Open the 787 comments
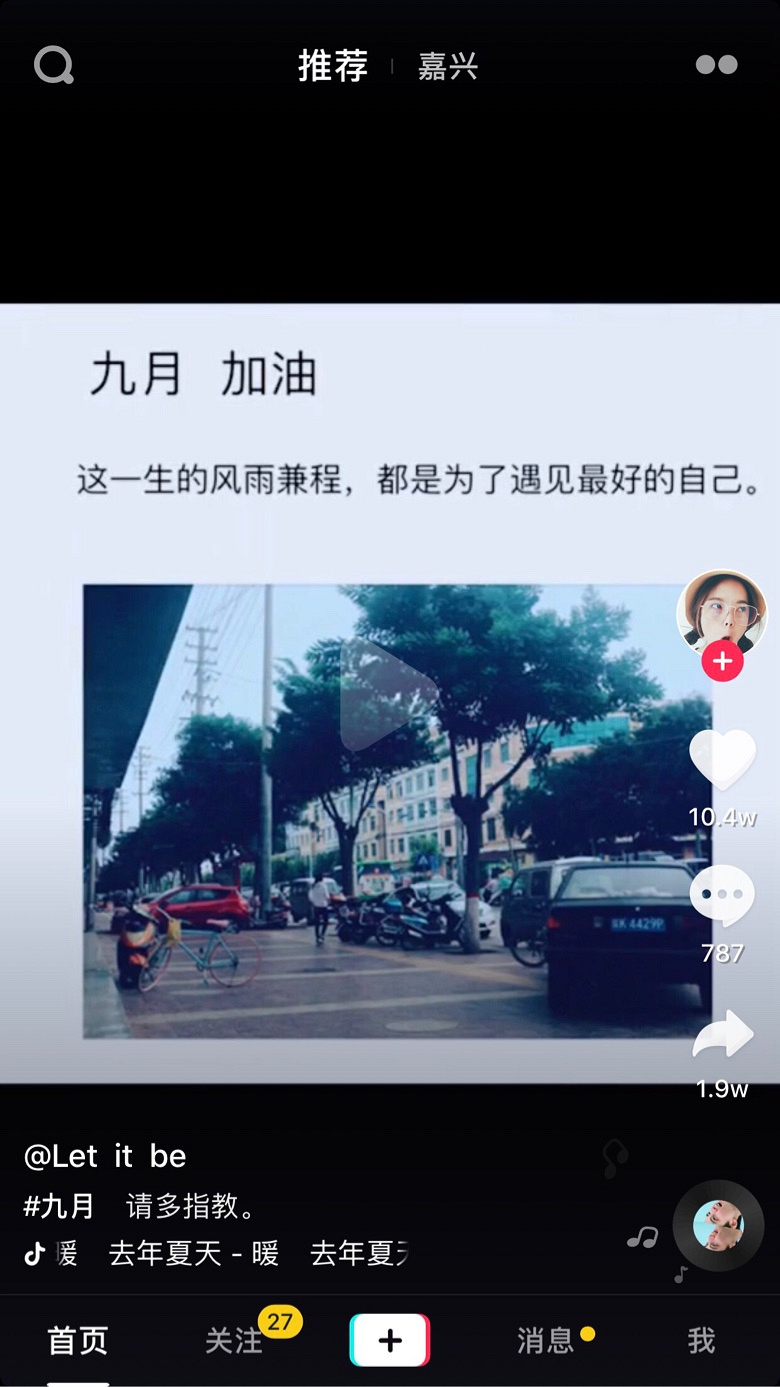The height and width of the screenshot is (1387, 780). point(722,896)
